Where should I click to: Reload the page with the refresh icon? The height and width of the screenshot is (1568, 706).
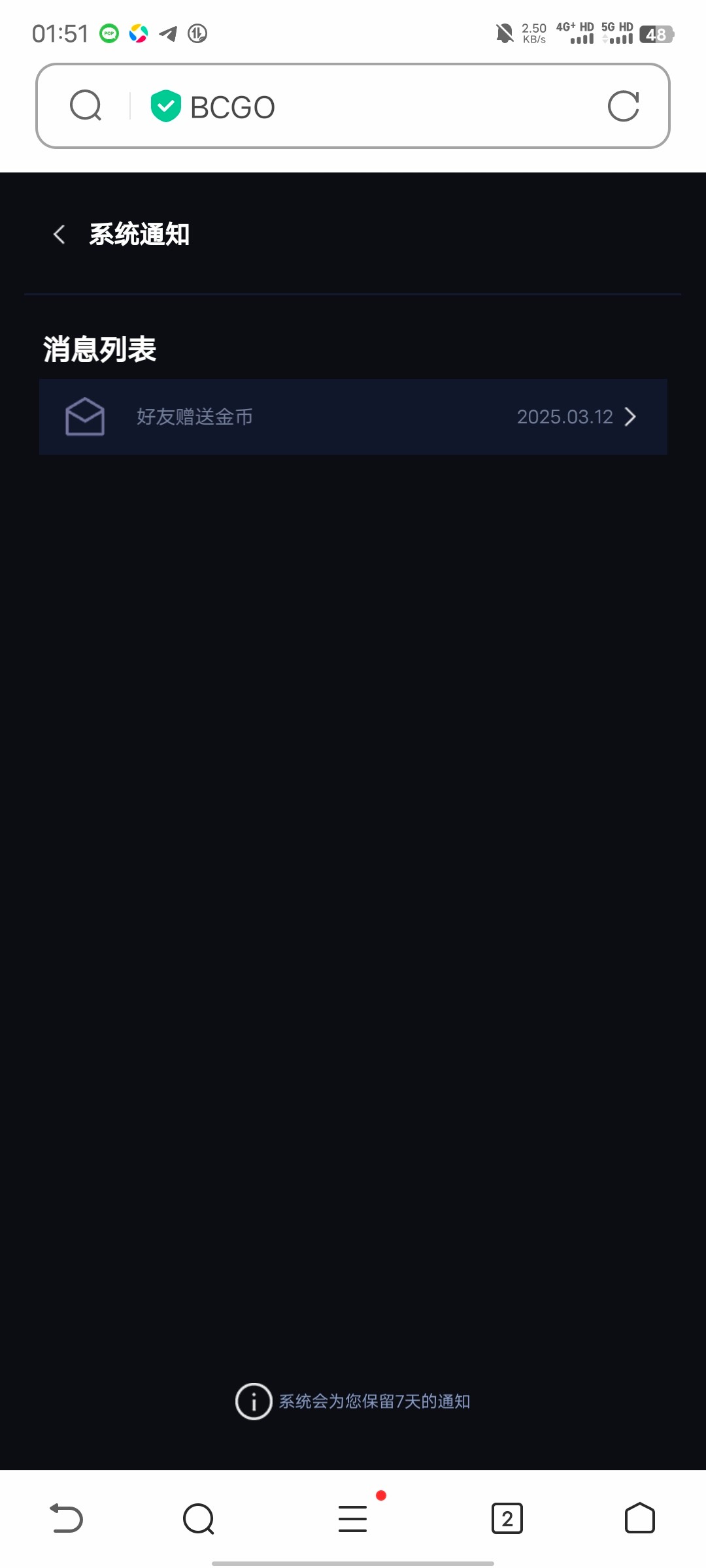click(x=623, y=106)
